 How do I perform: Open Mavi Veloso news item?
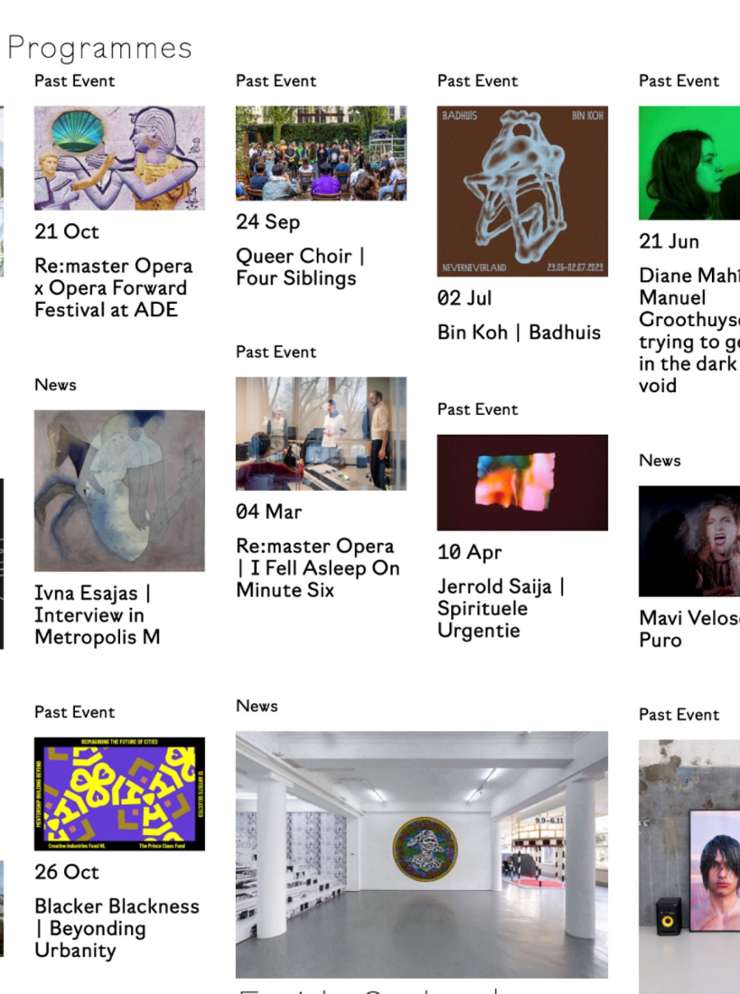coord(689,541)
